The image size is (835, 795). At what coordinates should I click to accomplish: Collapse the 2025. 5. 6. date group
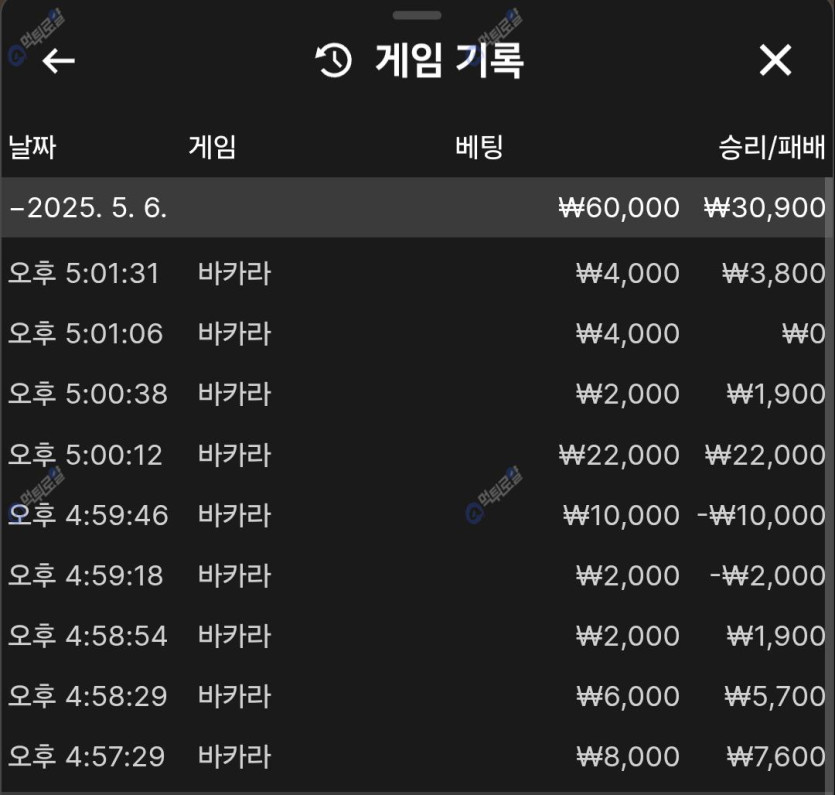(88, 208)
